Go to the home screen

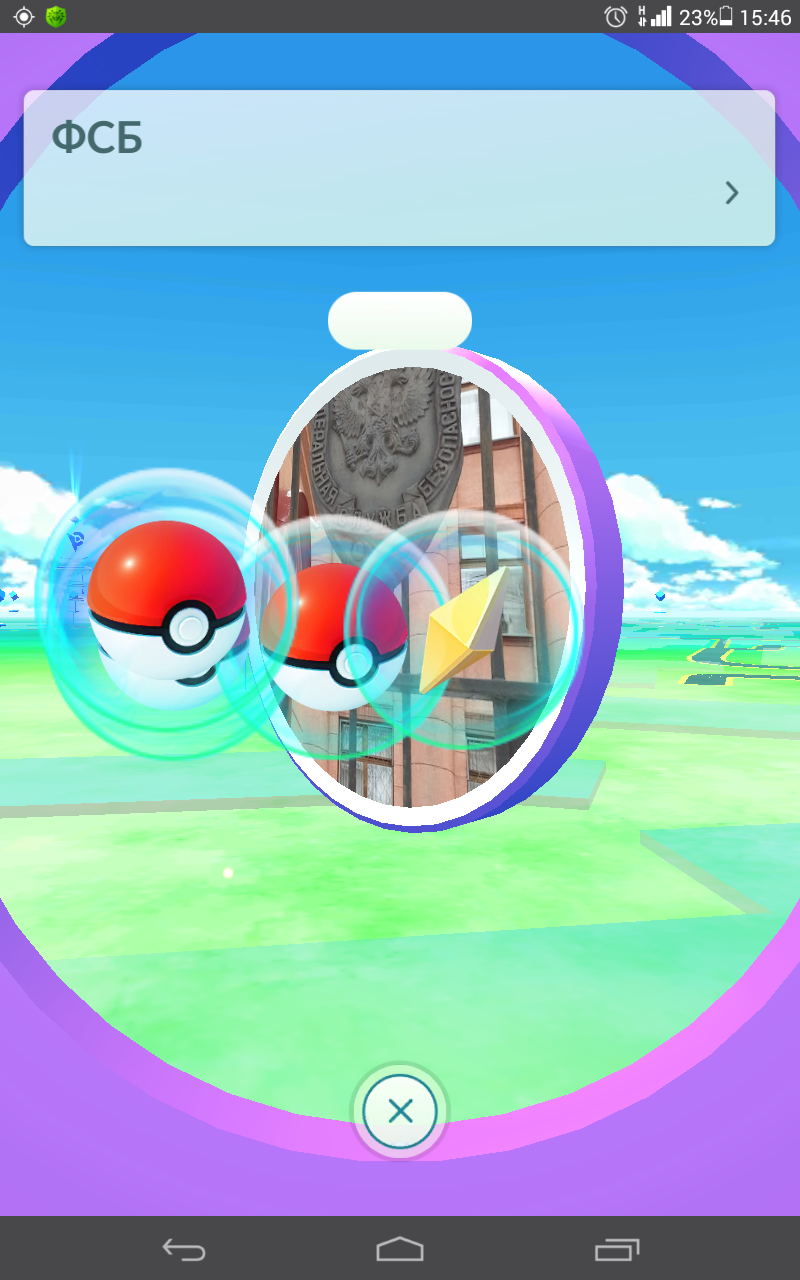click(400, 1249)
